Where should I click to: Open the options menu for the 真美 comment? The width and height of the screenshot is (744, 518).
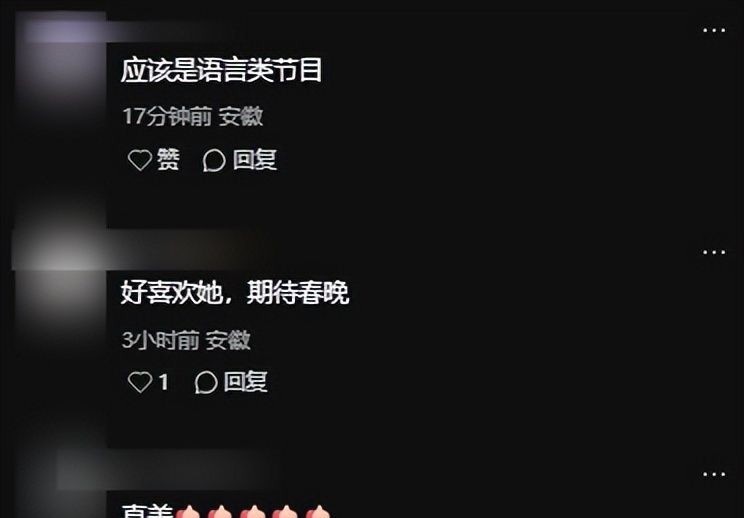pos(713,474)
